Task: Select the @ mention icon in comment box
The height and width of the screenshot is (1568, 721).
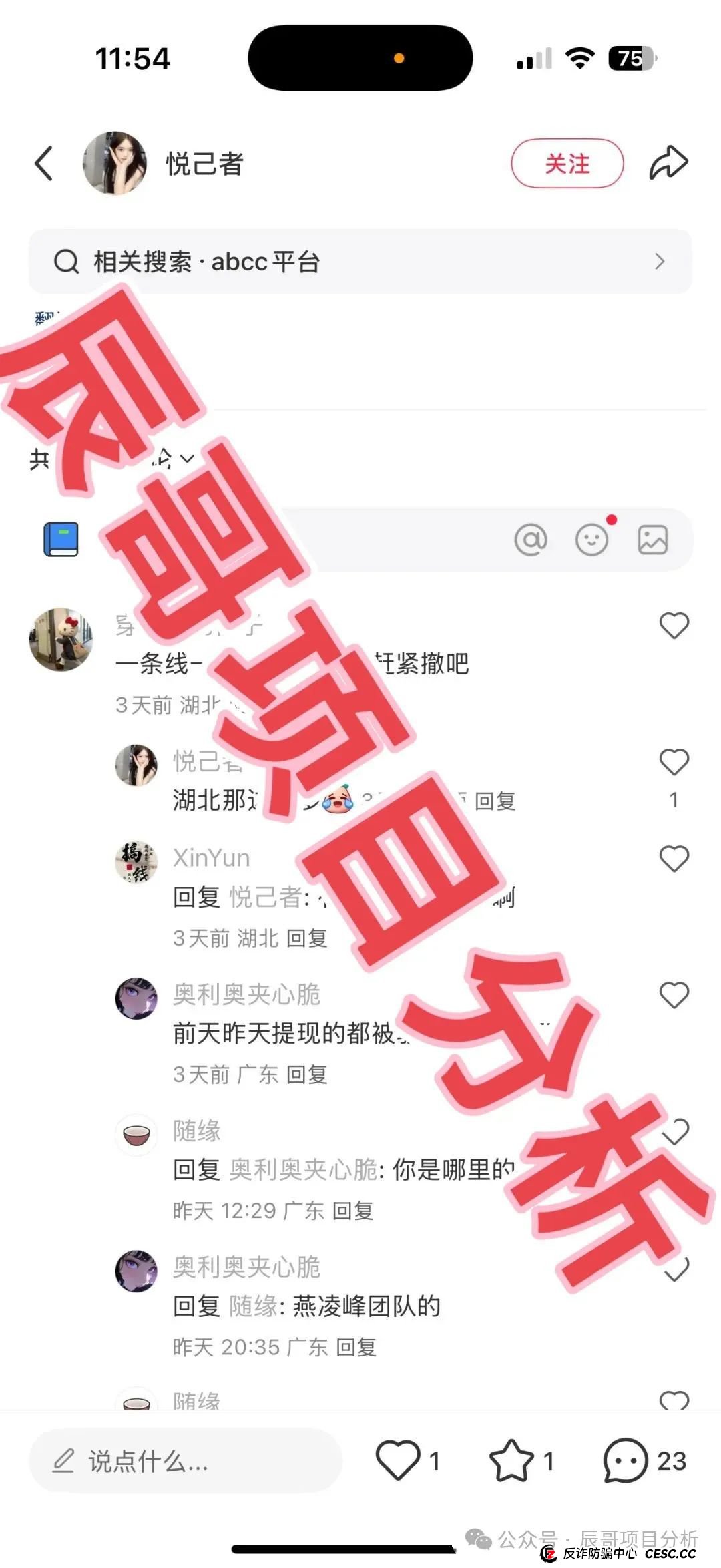Action: tap(531, 540)
